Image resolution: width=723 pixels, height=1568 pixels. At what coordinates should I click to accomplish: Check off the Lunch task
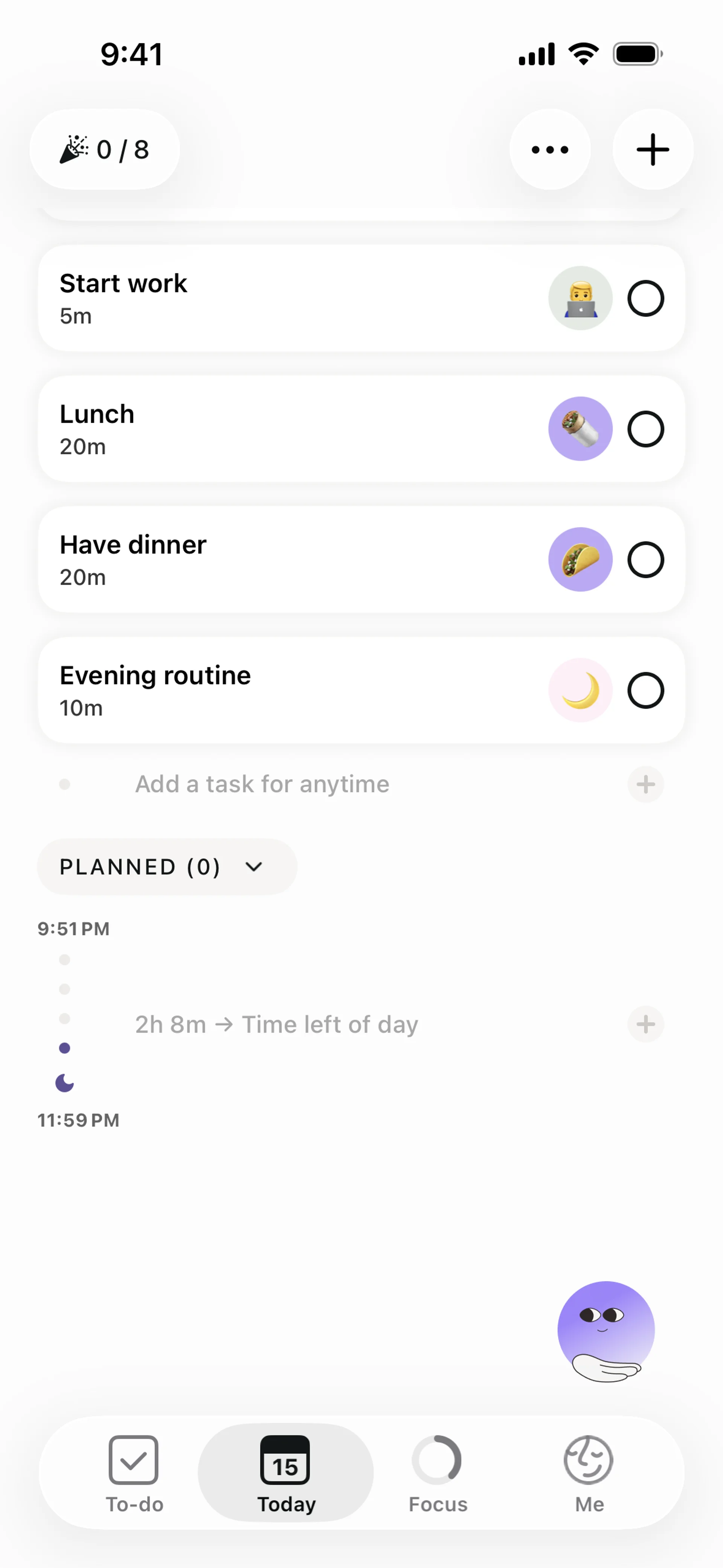pos(645,429)
